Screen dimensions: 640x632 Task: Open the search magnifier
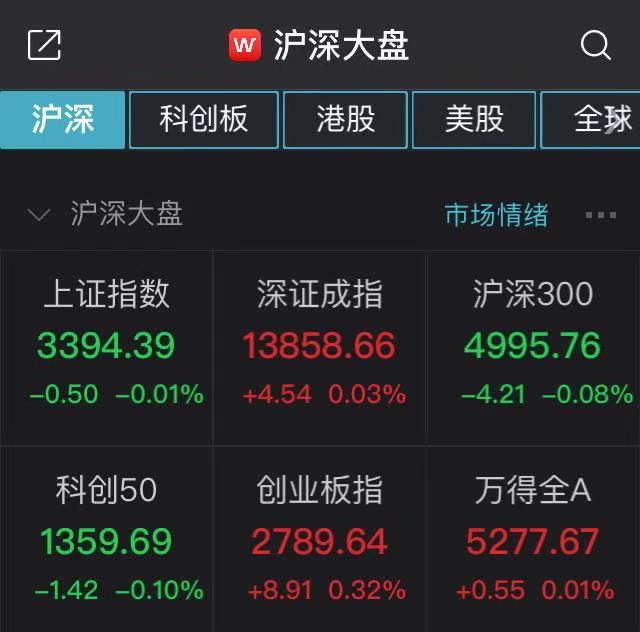click(x=595, y=45)
